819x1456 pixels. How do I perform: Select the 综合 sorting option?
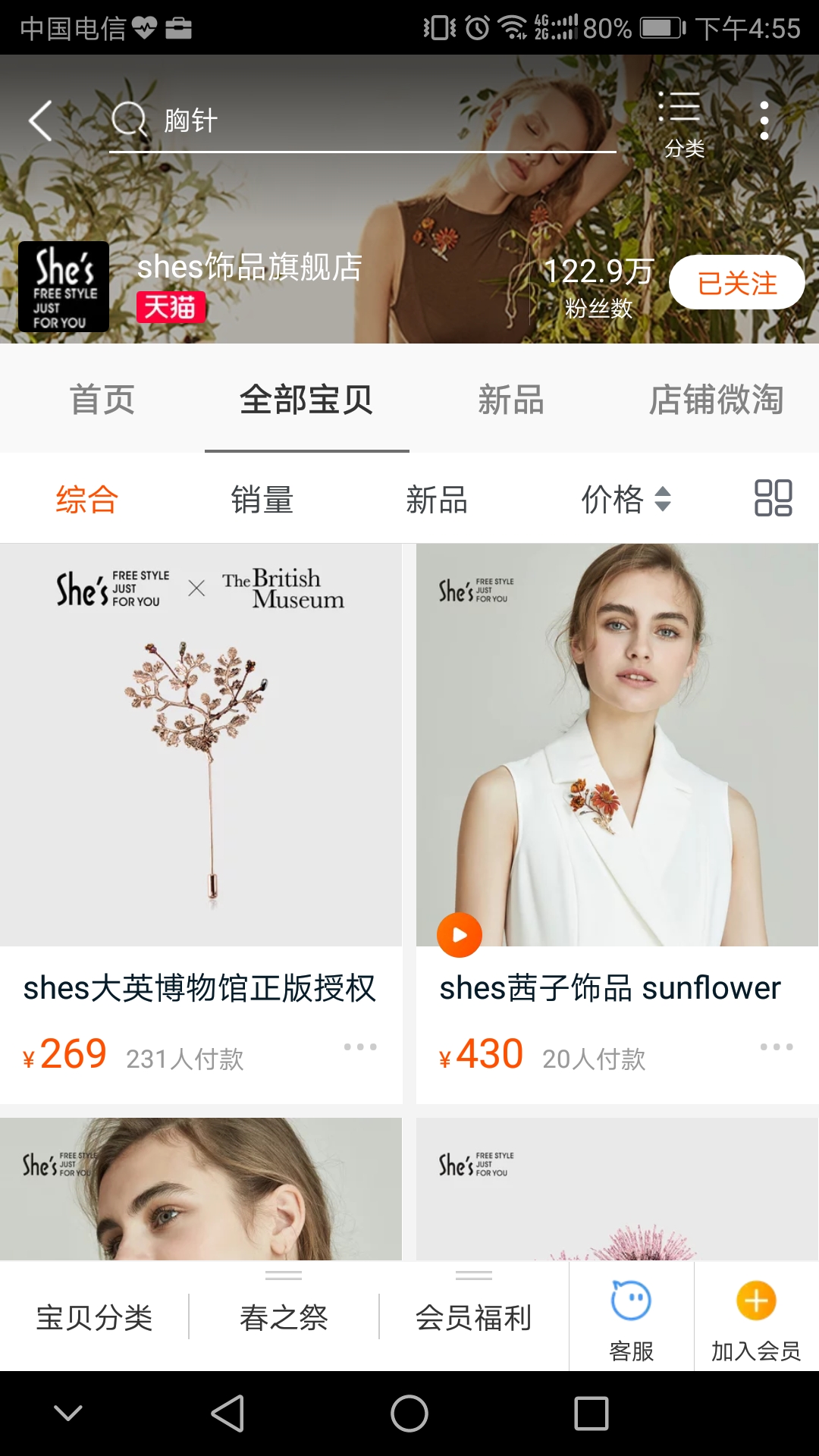coord(85,499)
